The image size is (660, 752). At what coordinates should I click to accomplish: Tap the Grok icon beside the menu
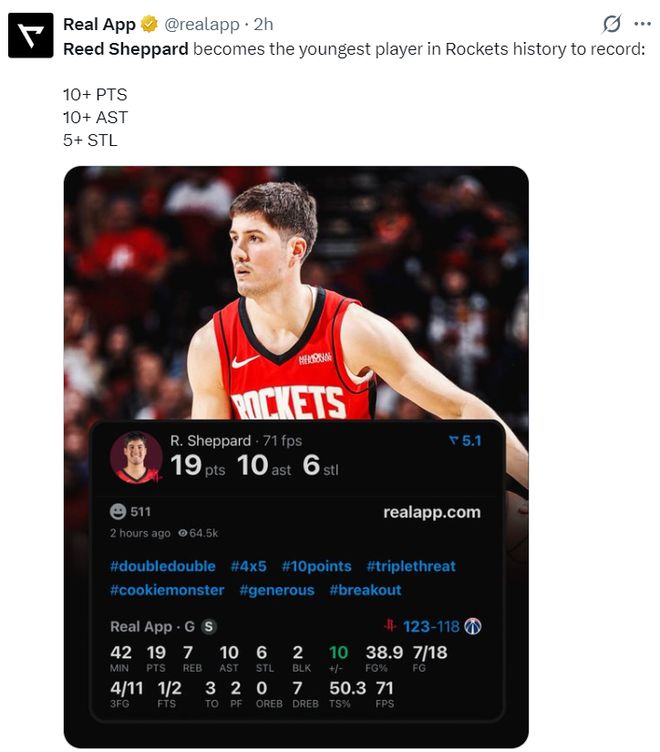pos(612,24)
